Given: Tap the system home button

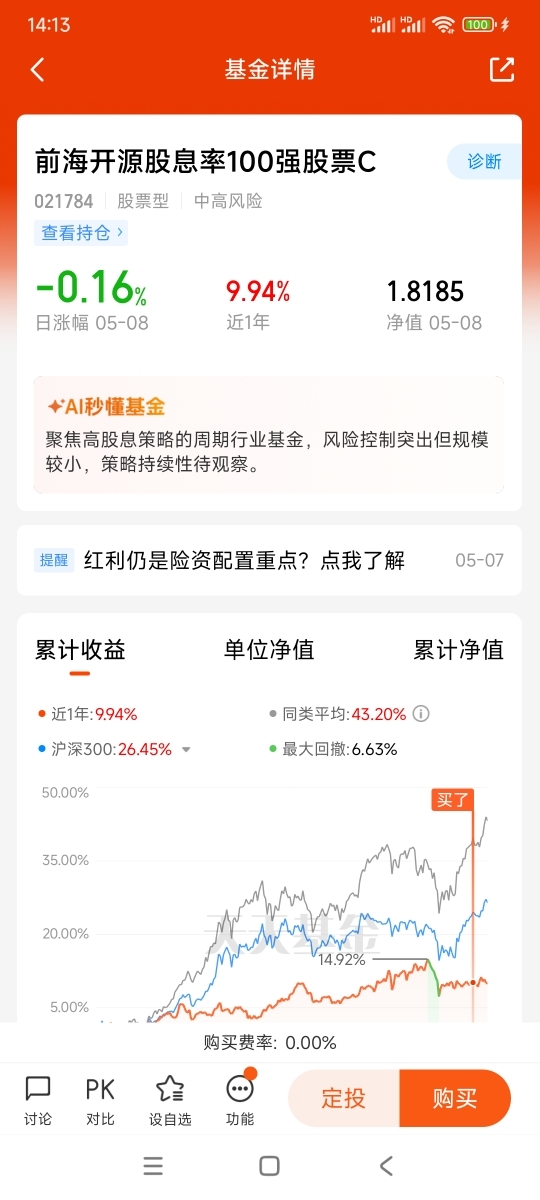Looking at the screenshot, I should 269,1166.
